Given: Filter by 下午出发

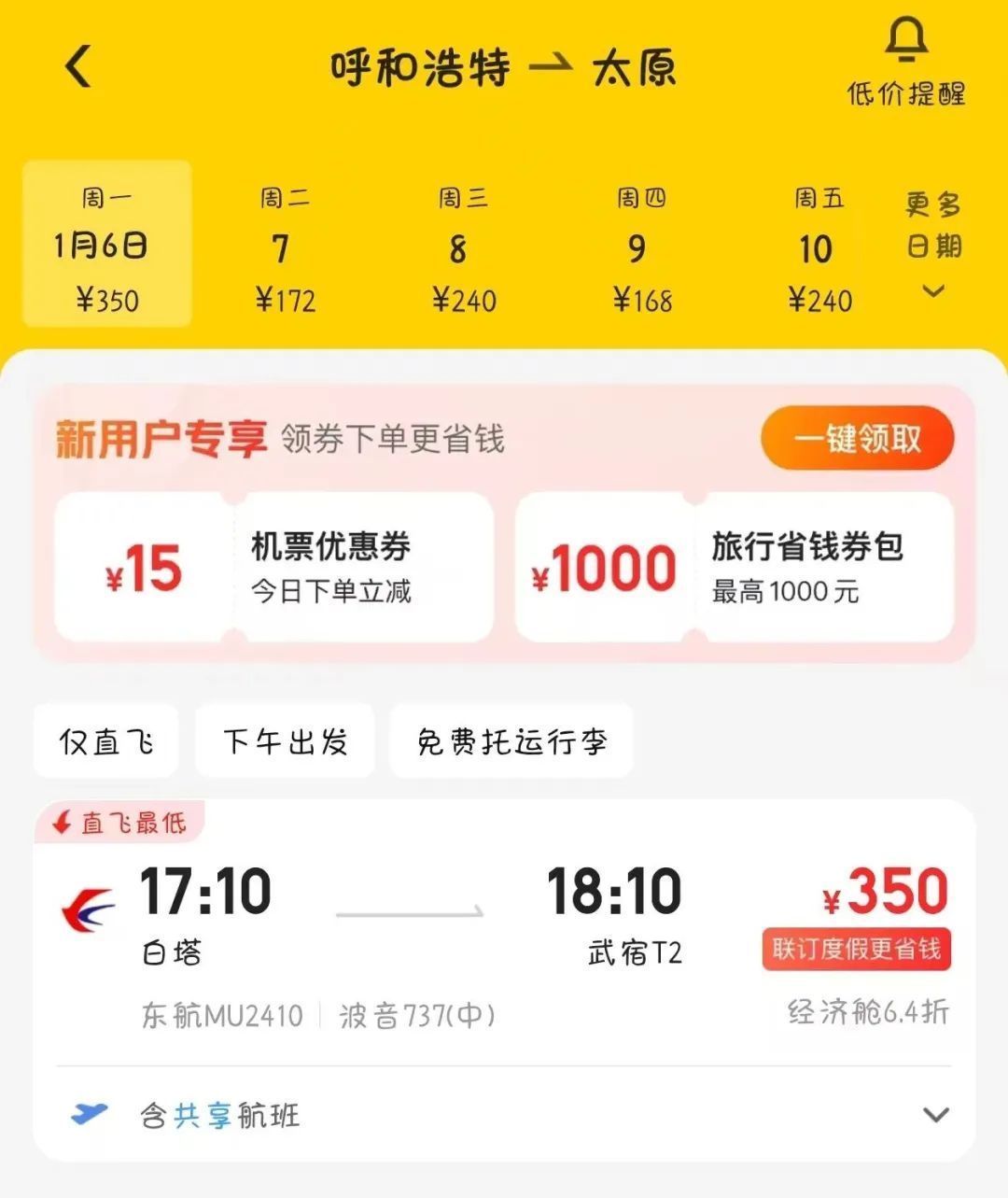Looking at the screenshot, I should pos(285,741).
